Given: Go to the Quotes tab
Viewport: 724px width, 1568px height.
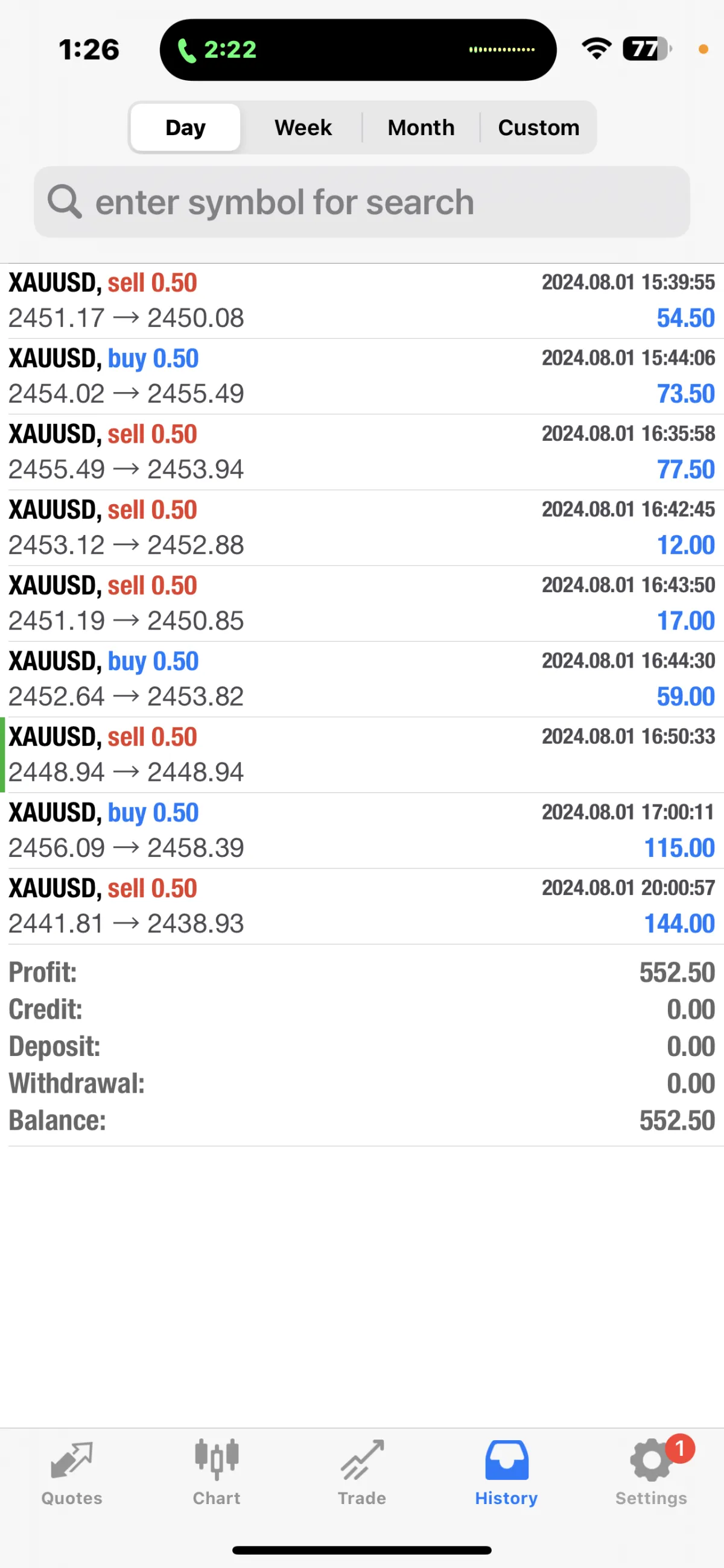Looking at the screenshot, I should click(72, 1473).
